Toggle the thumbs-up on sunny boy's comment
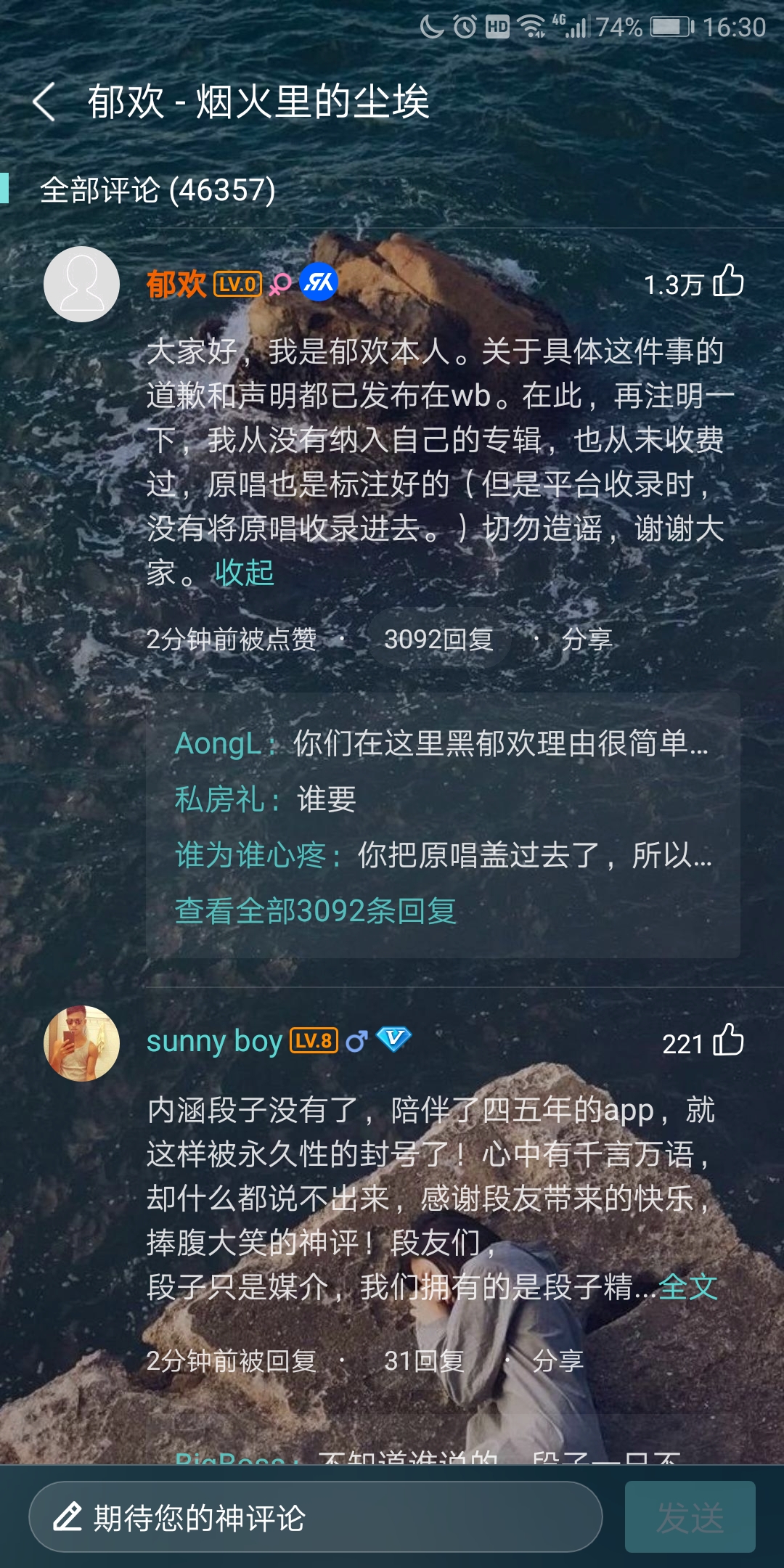Screen dimensions: 784x1568 (730, 1040)
